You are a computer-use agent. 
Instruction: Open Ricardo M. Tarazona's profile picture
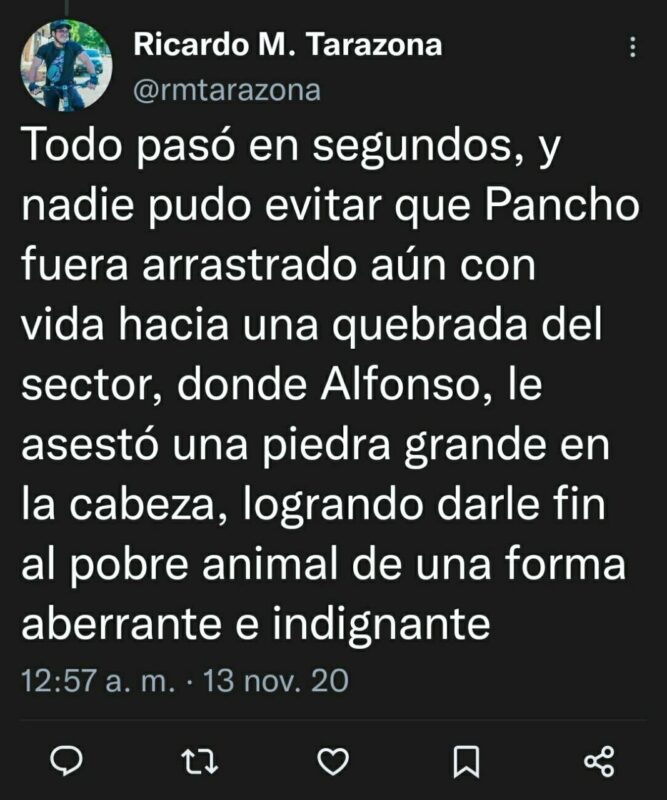pos(67,66)
